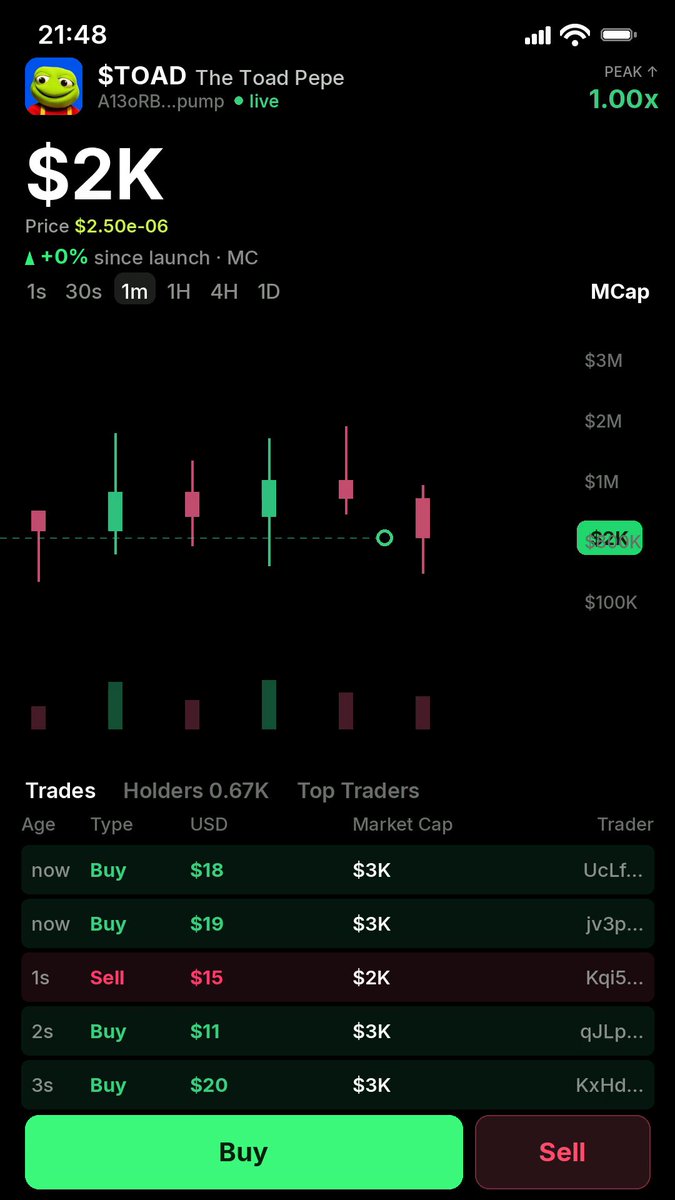Open the Trades tab
Viewport: 675px width, 1200px height.
tap(61, 791)
